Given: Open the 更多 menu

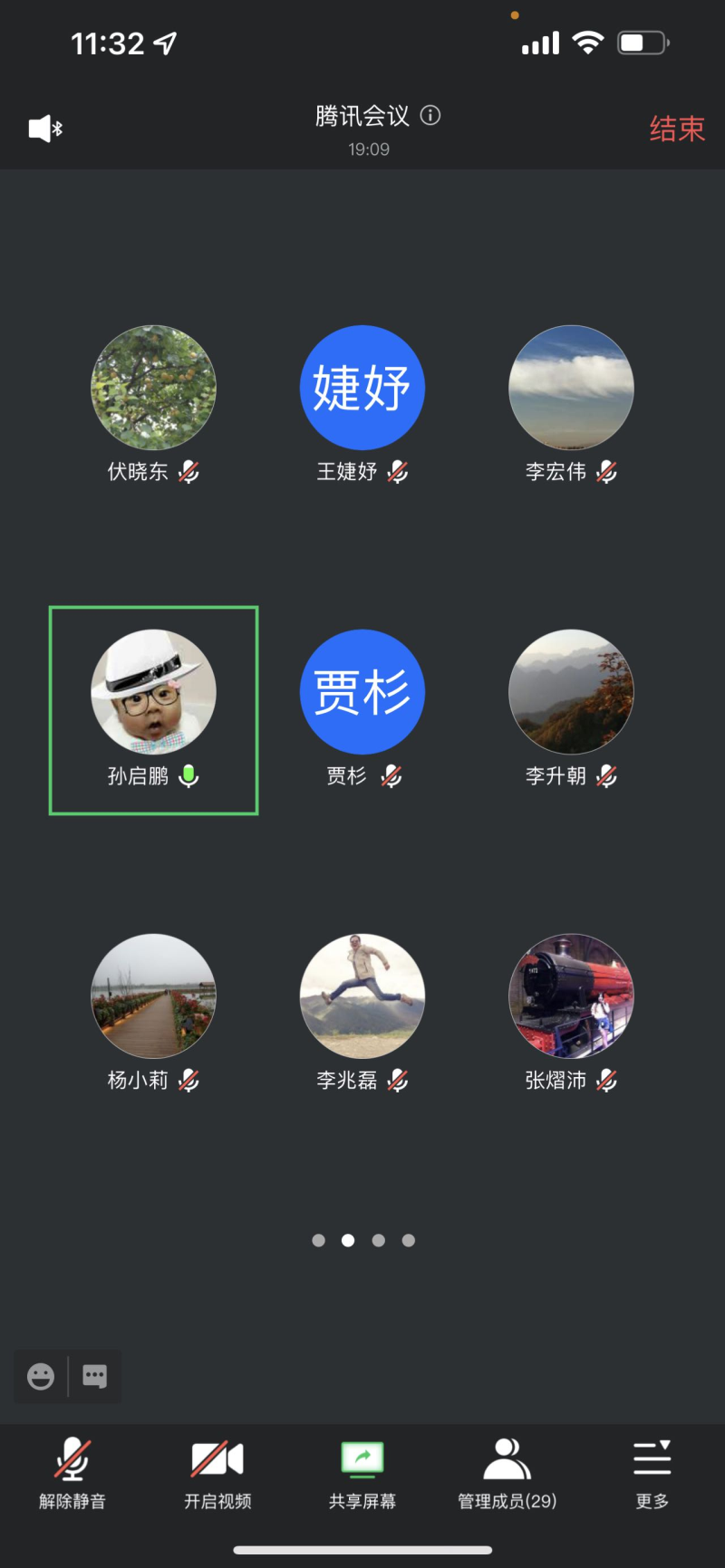Looking at the screenshot, I should click(652, 1474).
